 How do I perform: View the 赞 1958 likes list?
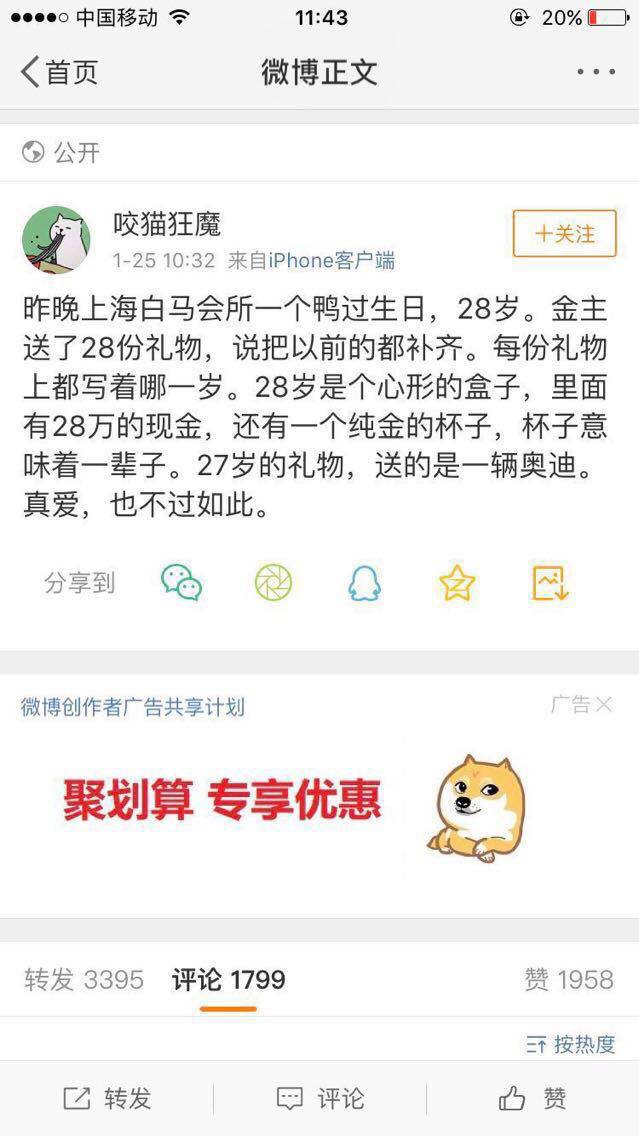click(x=568, y=980)
